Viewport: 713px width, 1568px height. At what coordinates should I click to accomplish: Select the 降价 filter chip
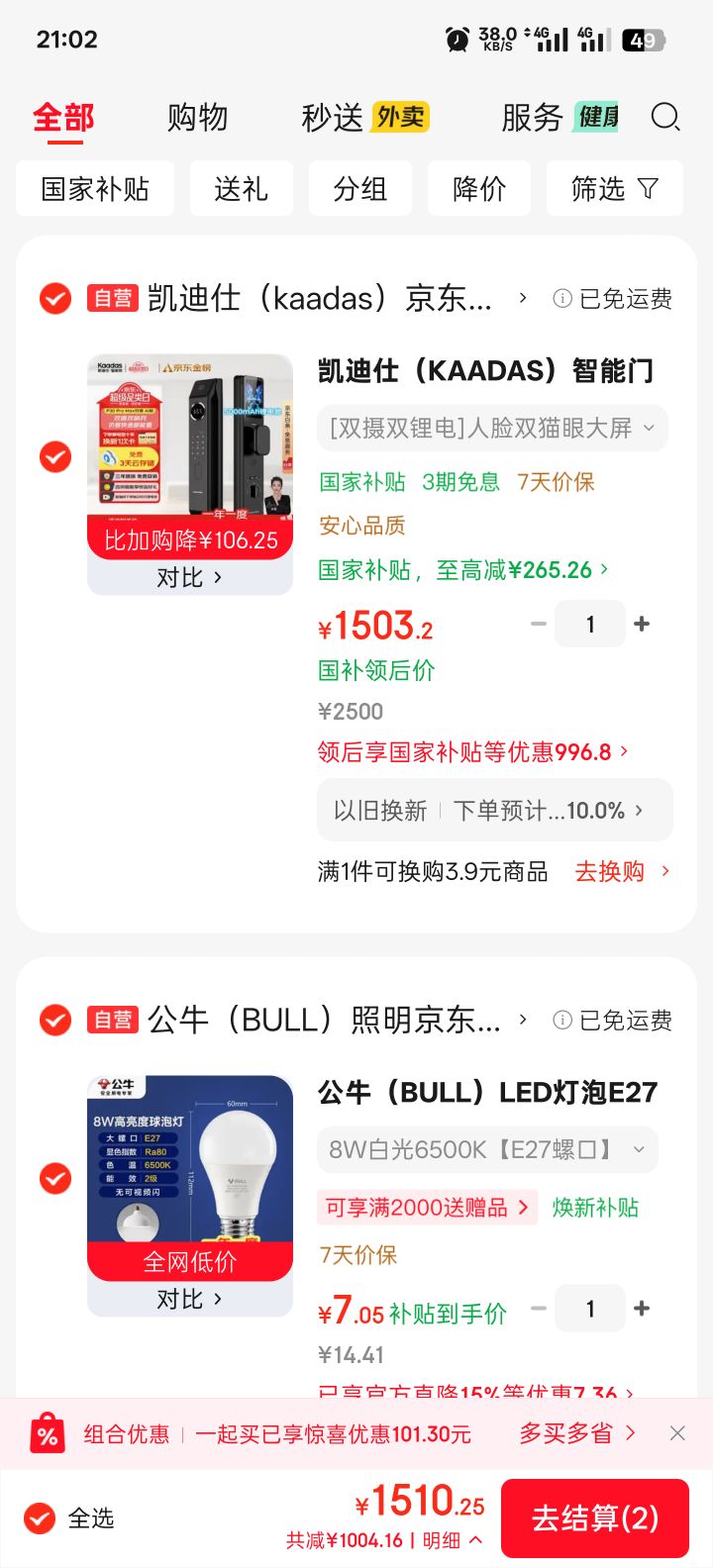[x=479, y=188]
